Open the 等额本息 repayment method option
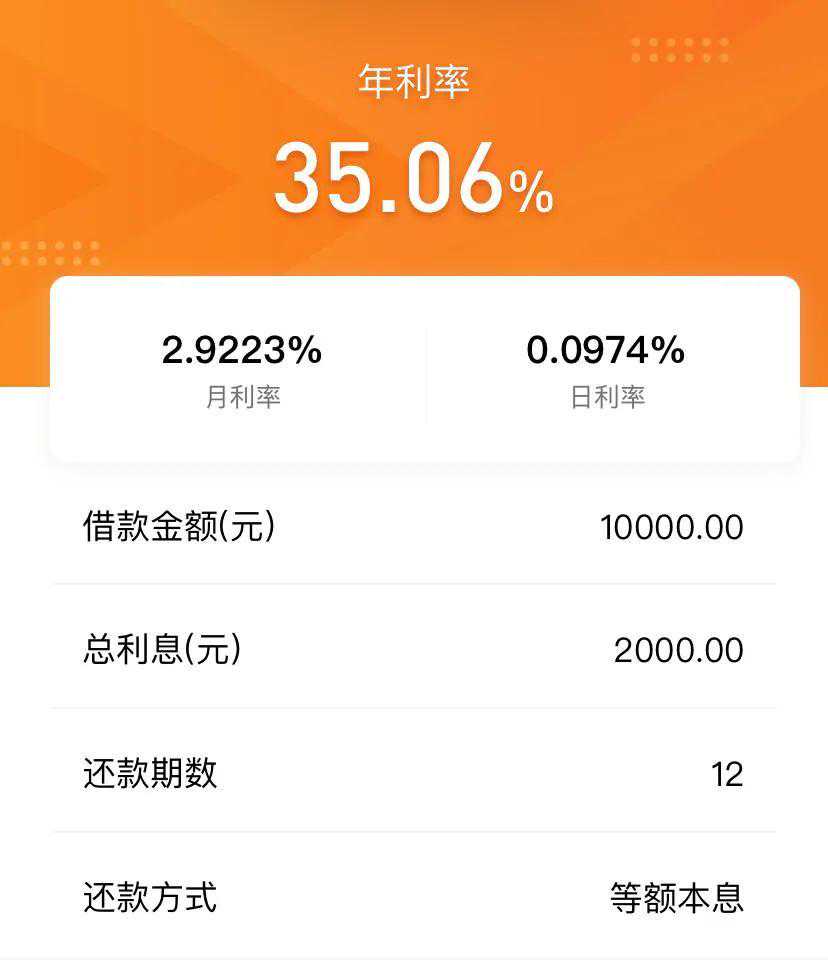Viewport: 828px width, 960px height. (679, 898)
